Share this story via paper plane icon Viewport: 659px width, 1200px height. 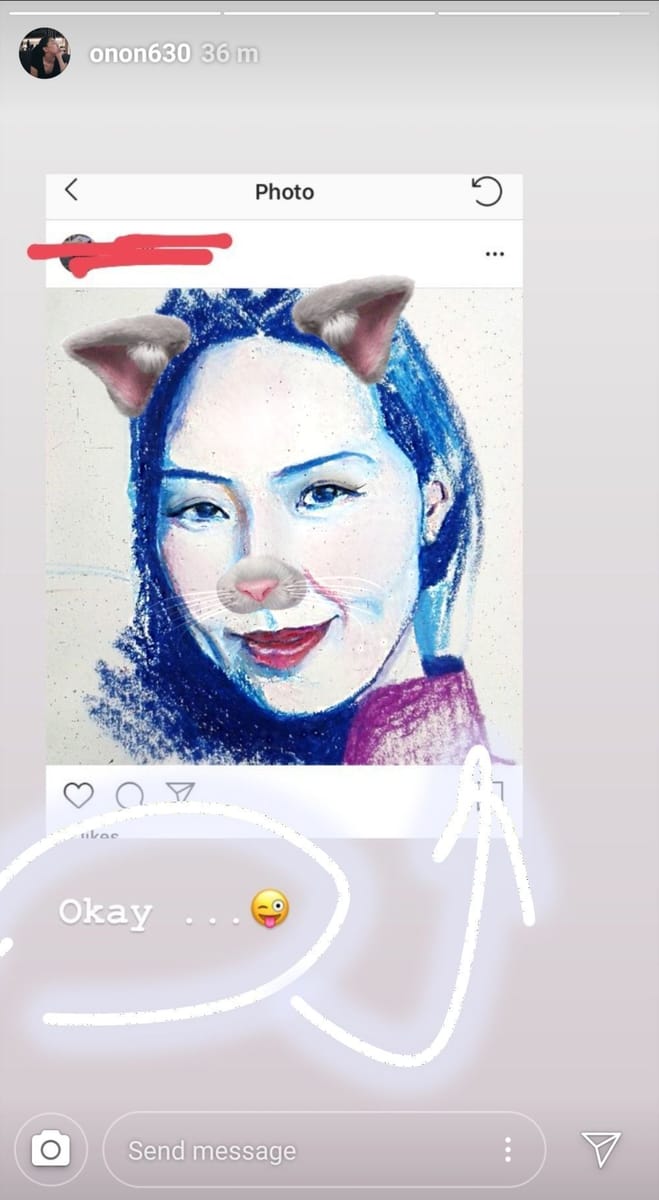(x=601, y=1150)
